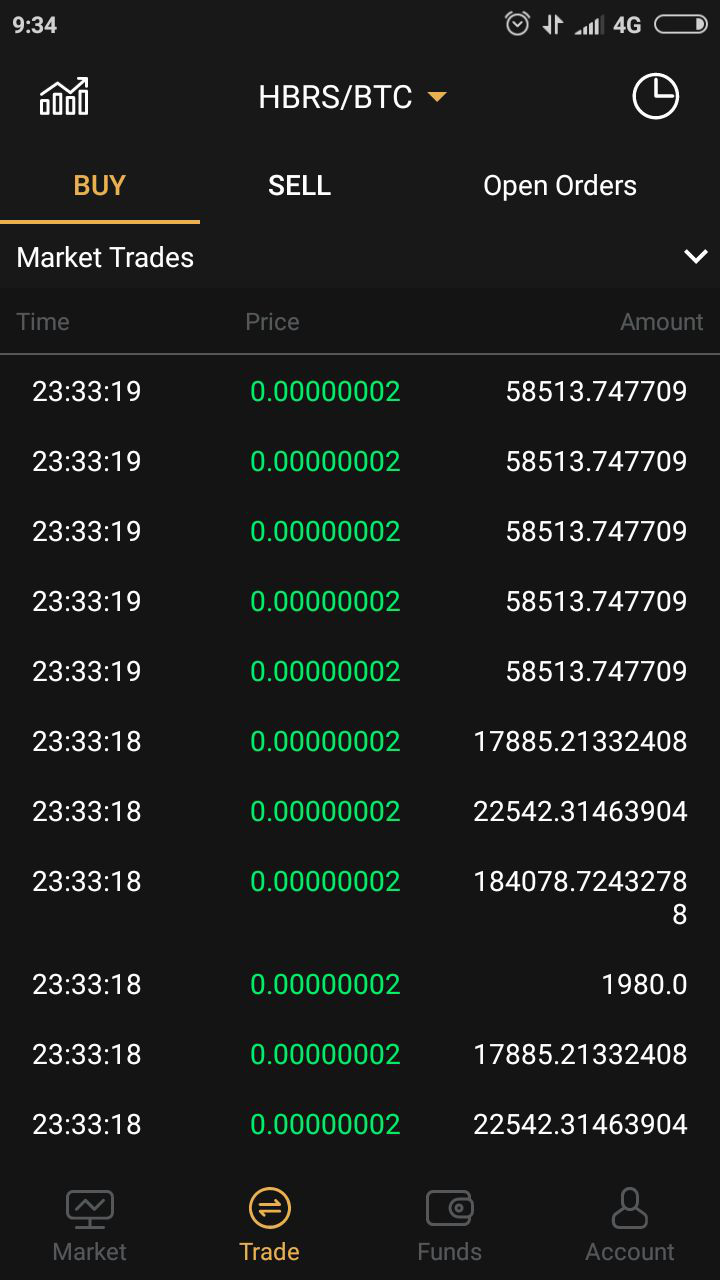
Task: Open the HBRS/BTC pair dropdown
Action: pos(352,97)
